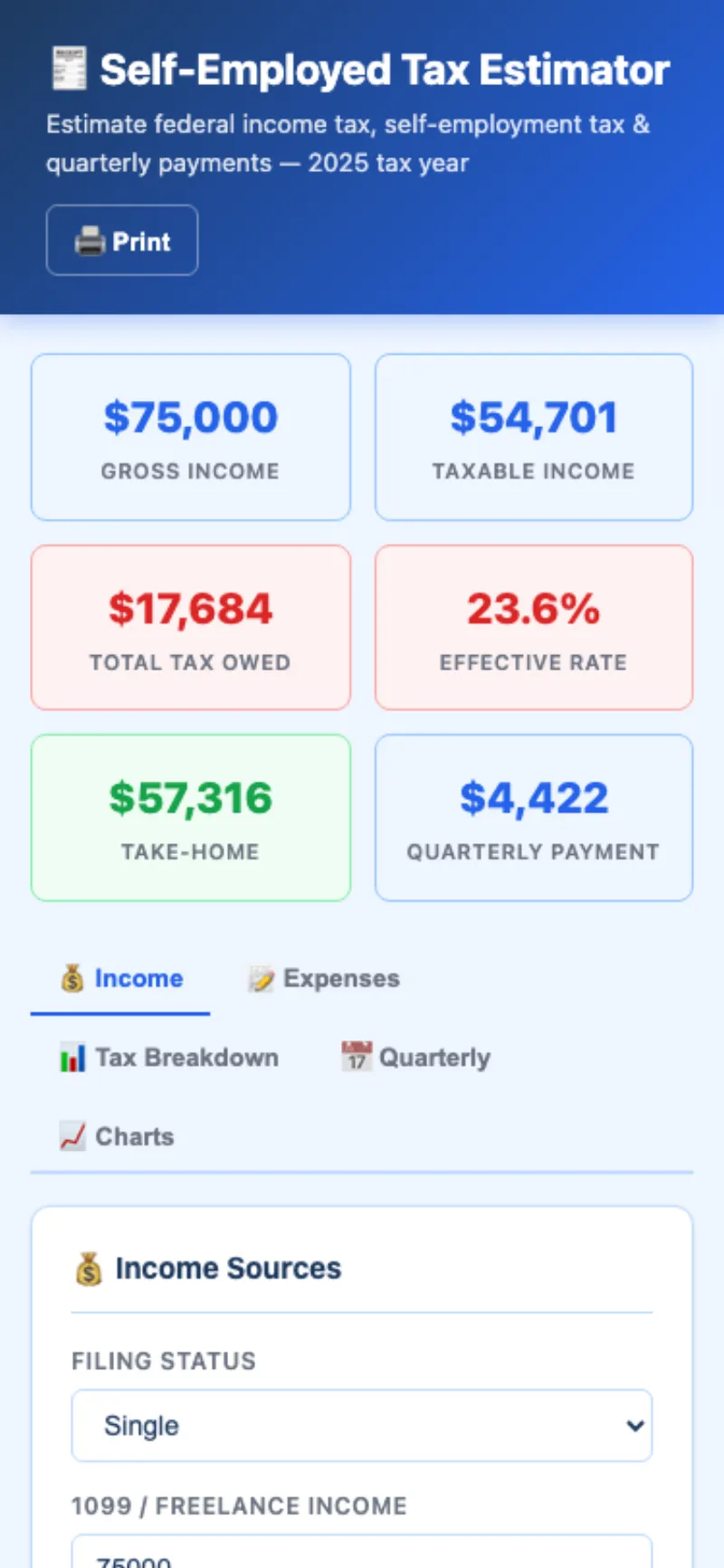
Task: Select the Income tab
Action: pos(121,979)
